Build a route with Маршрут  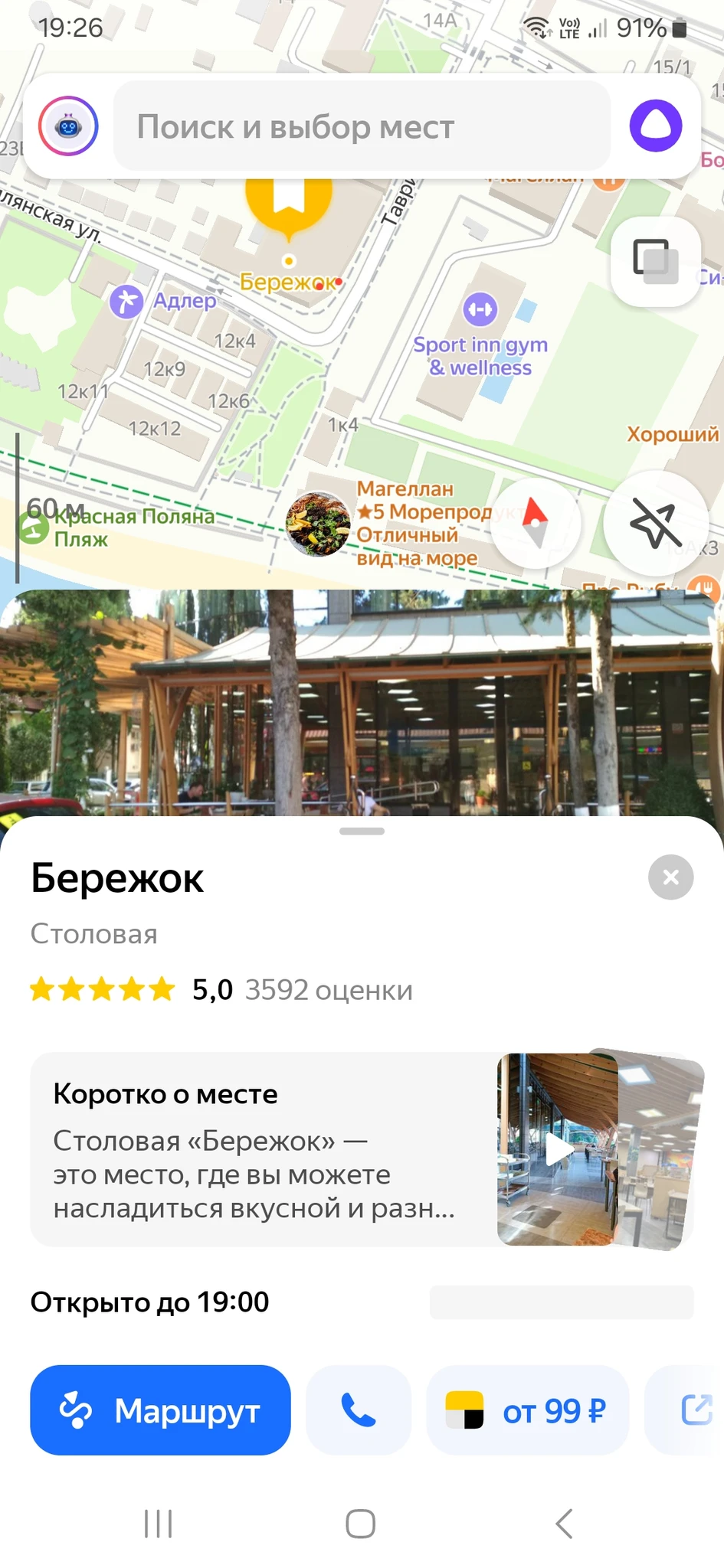tap(160, 1410)
